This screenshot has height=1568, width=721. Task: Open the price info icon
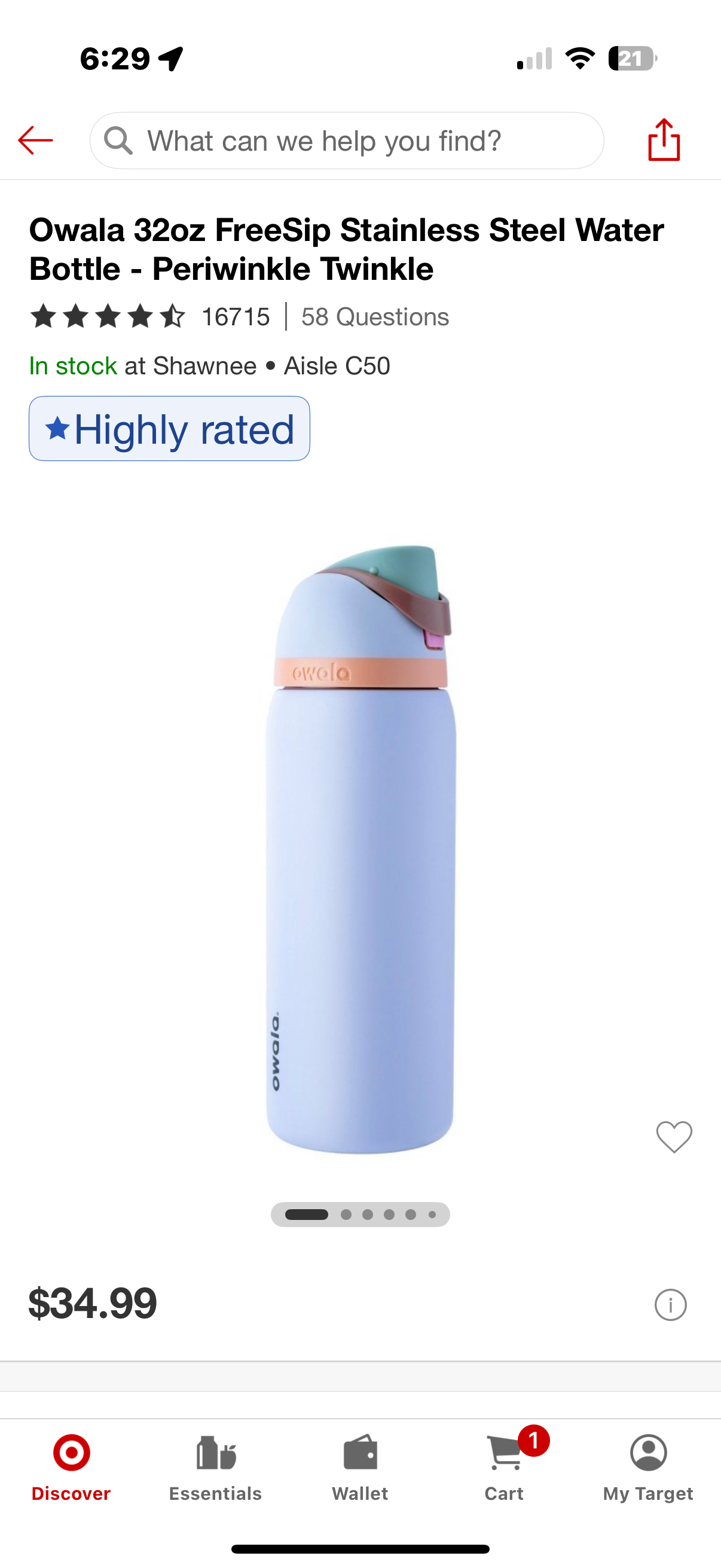click(x=670, y=1305)
